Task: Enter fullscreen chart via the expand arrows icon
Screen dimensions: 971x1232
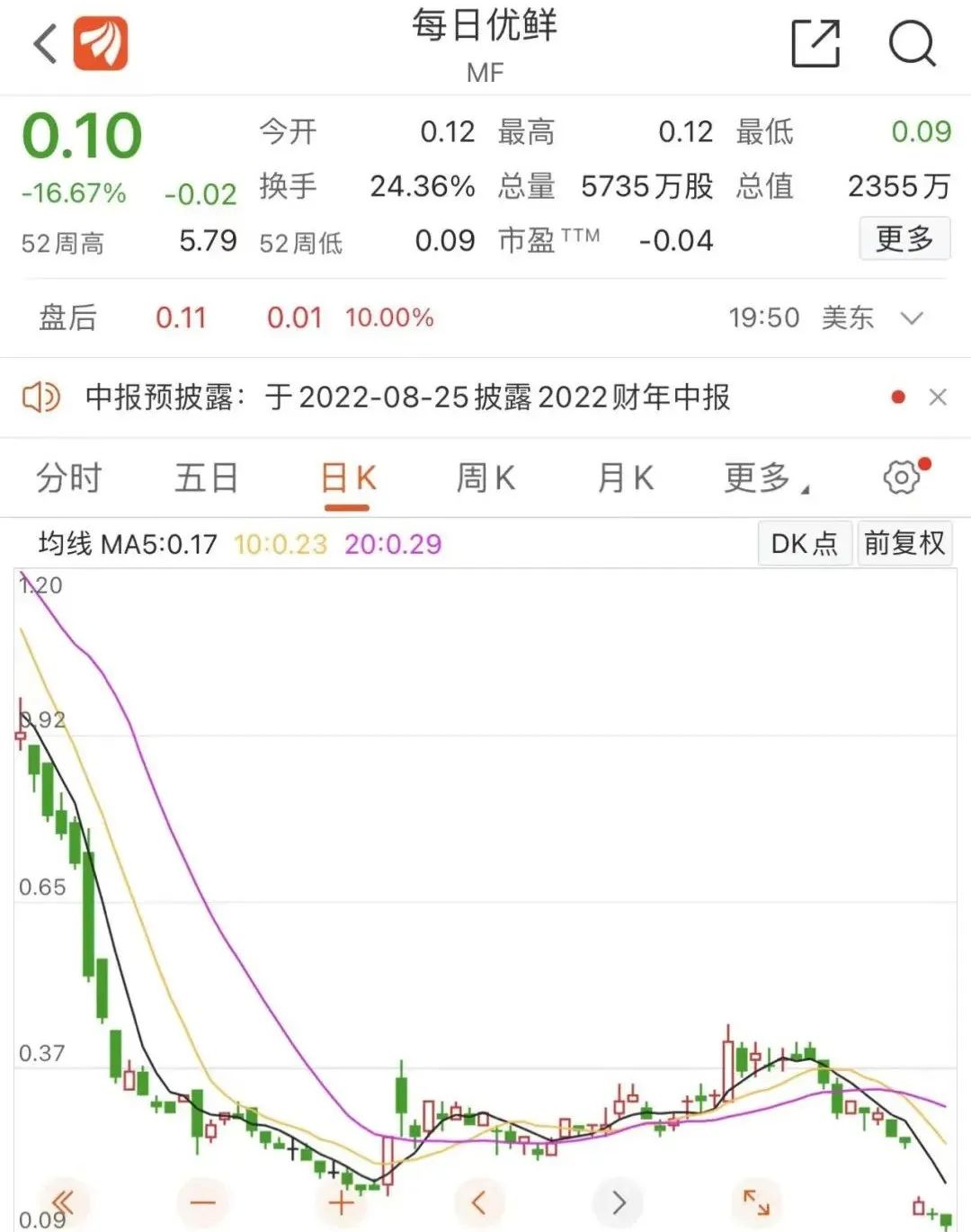Action: pos(755,1200)
